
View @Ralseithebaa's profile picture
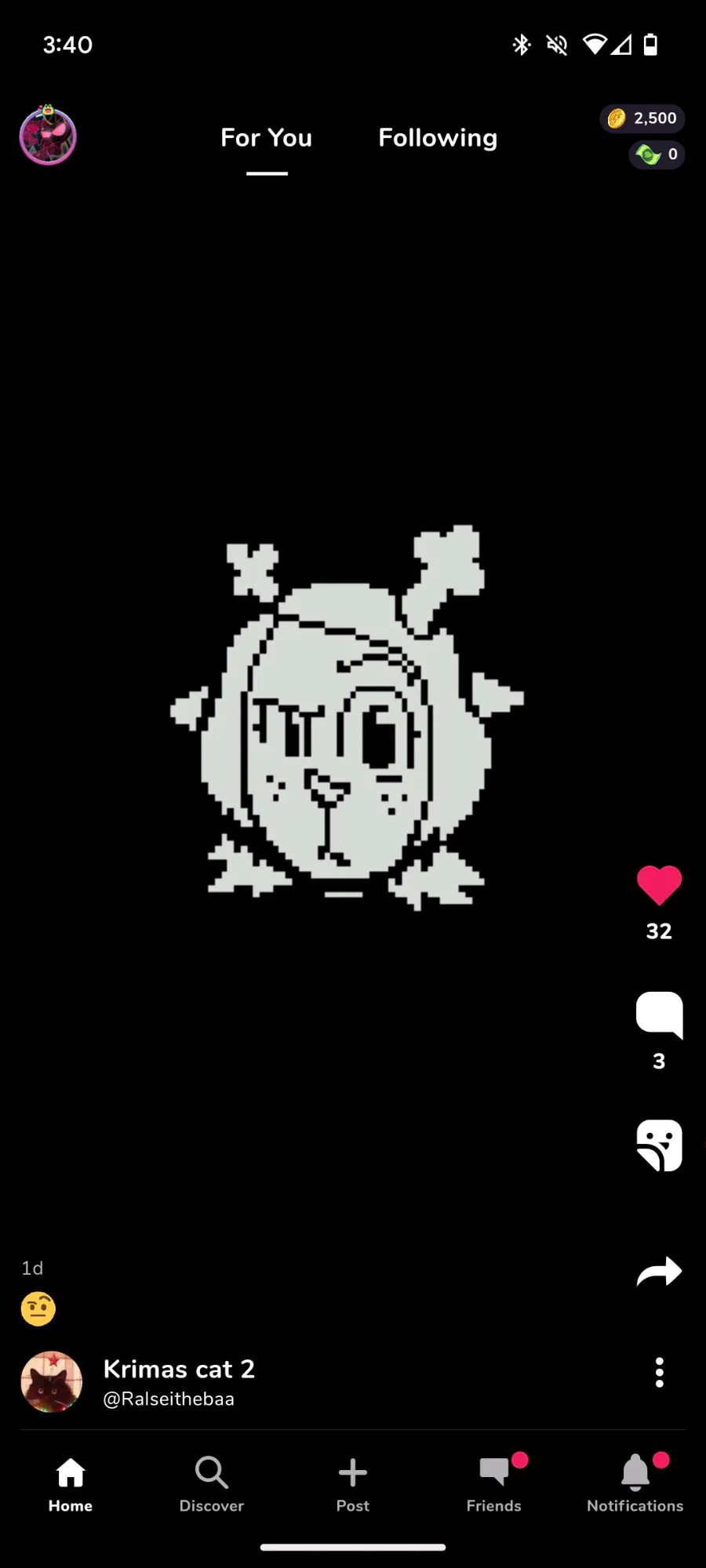pos(52,1381)
